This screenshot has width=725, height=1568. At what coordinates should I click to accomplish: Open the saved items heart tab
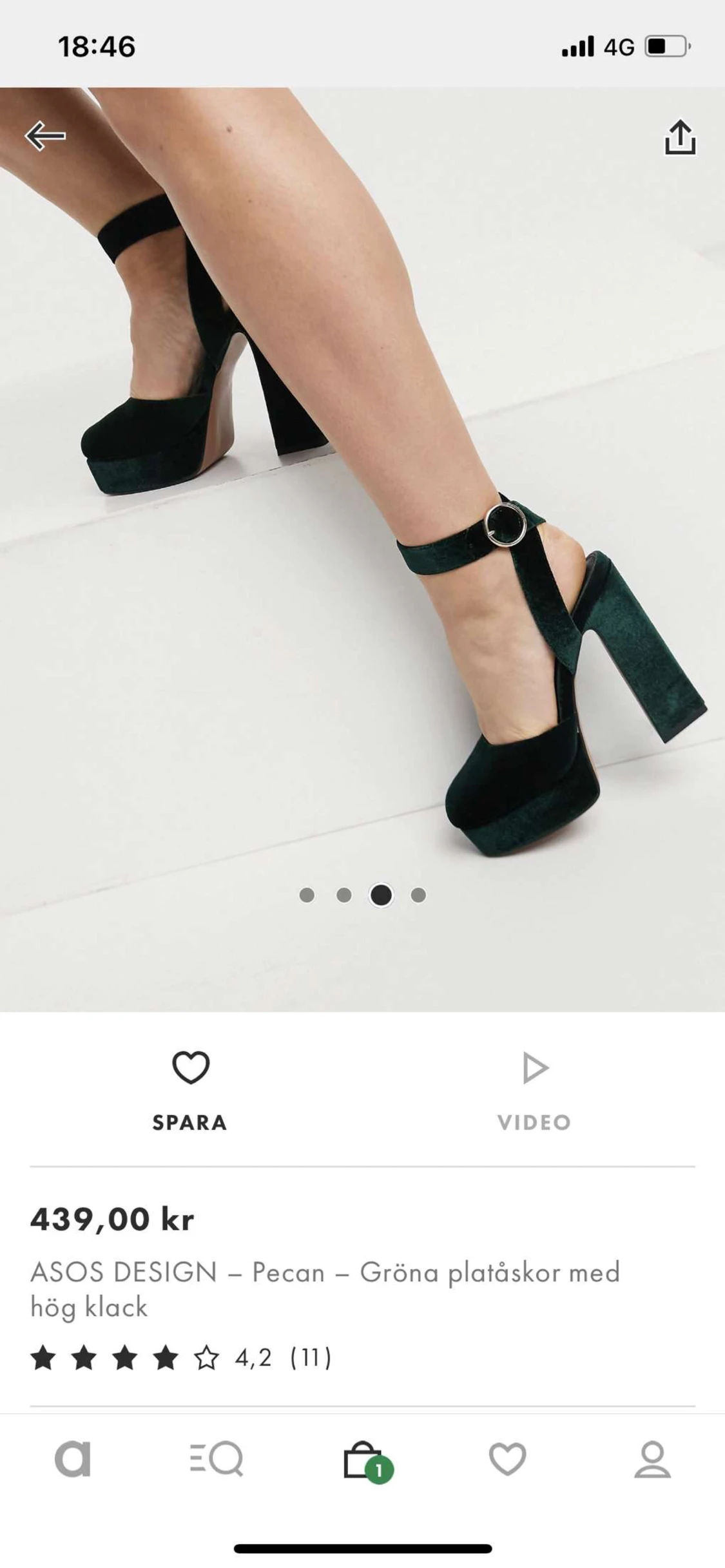[508, 1459]
